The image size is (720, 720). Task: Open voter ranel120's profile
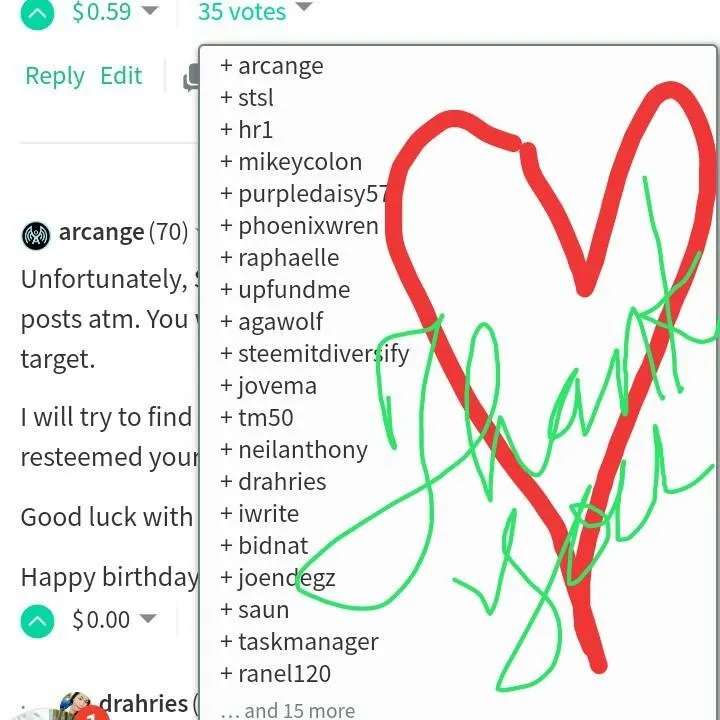(283, 674)
